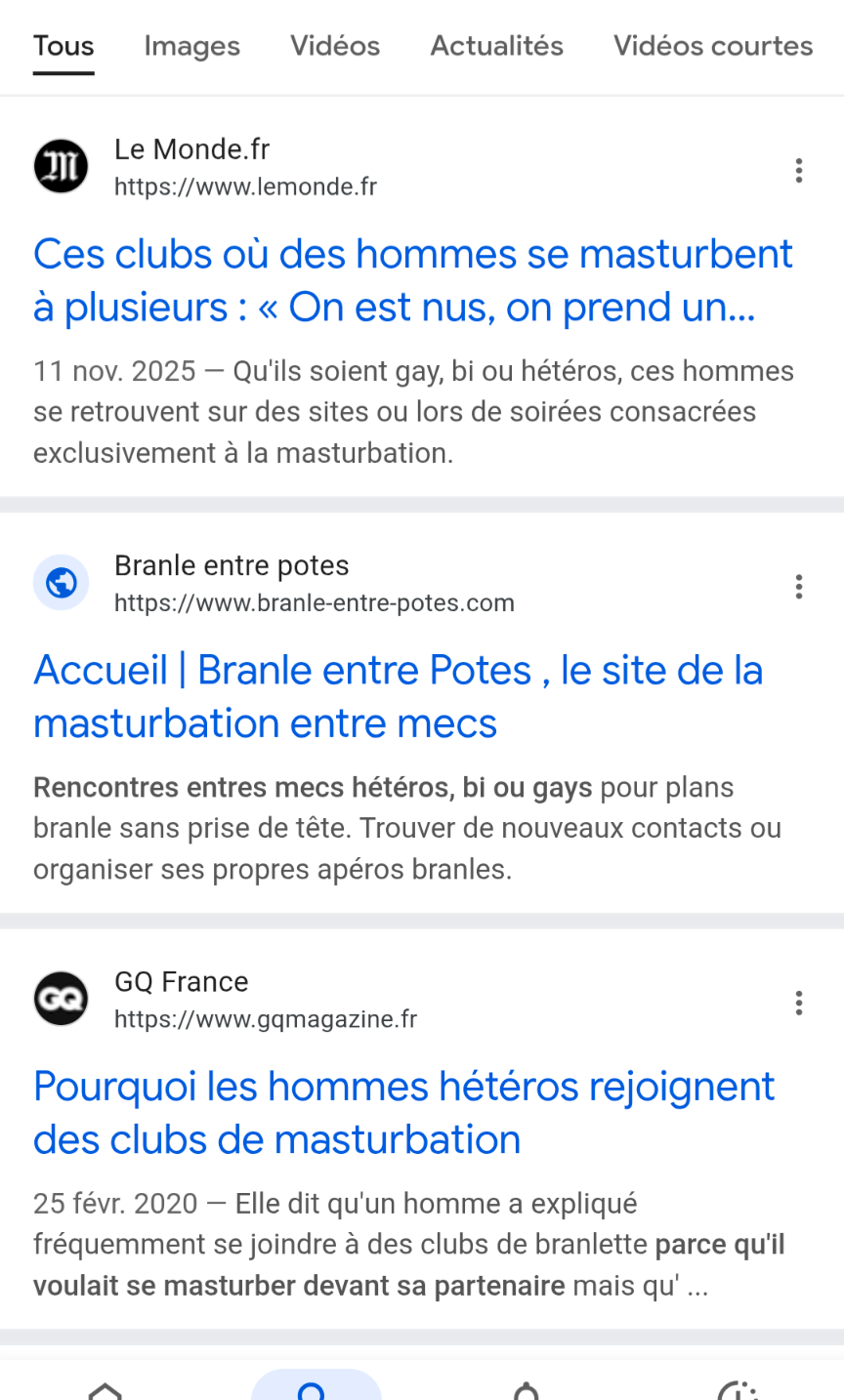This screenshot has height=1400, width=844.
Task: Tap the Branle entre potes site header
Action: (x=274, y=583)
